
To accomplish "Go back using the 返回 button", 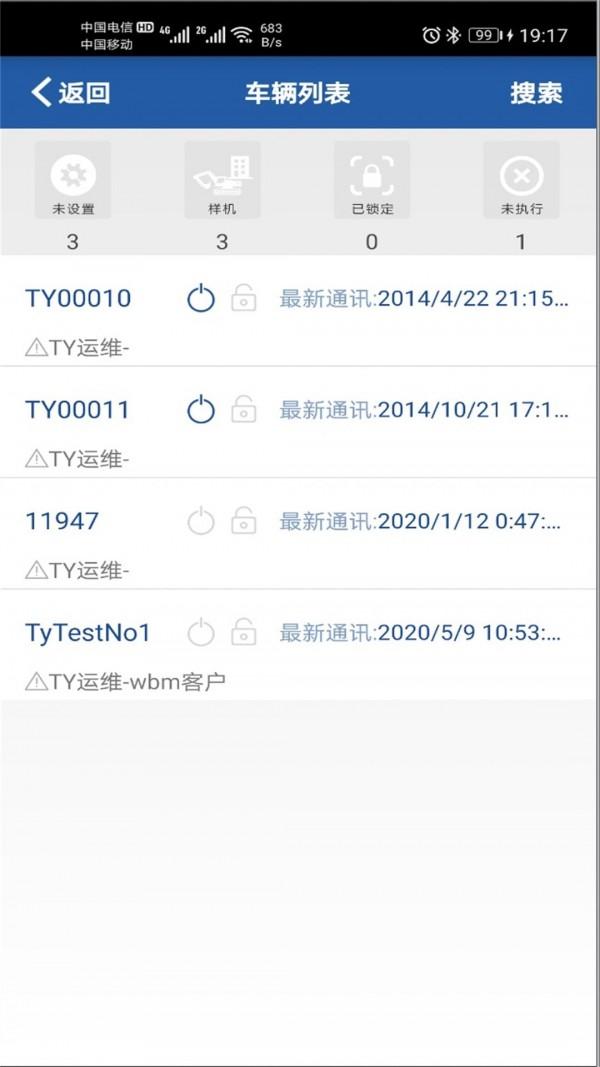I will click(70, 93).
